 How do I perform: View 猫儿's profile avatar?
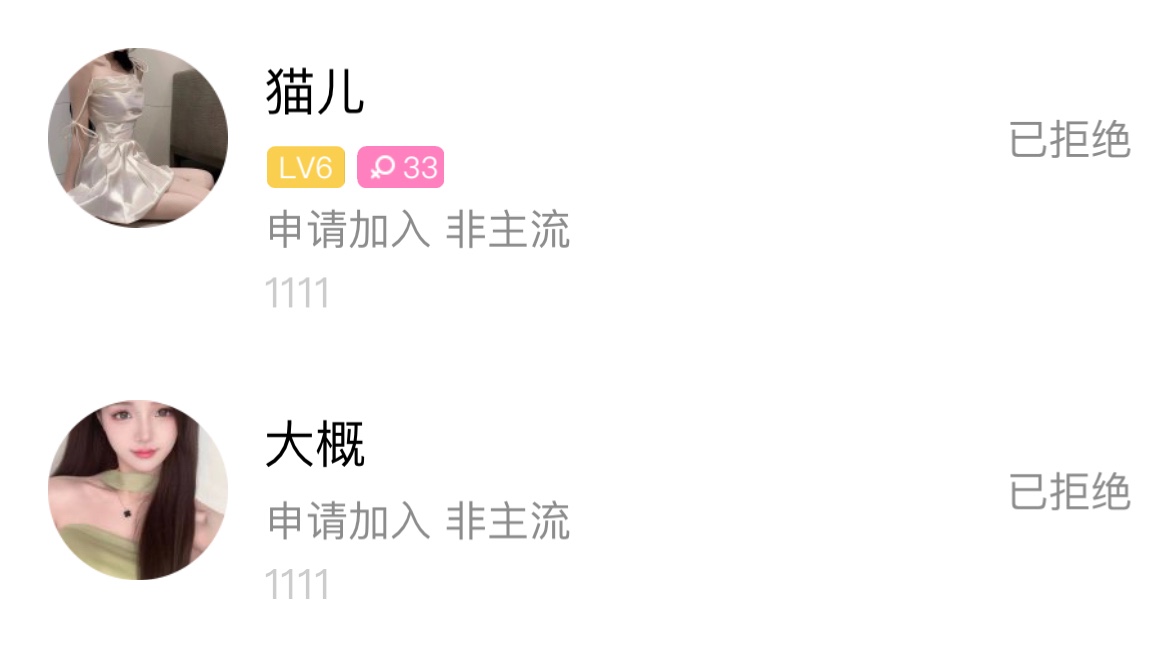click(138, 138)
